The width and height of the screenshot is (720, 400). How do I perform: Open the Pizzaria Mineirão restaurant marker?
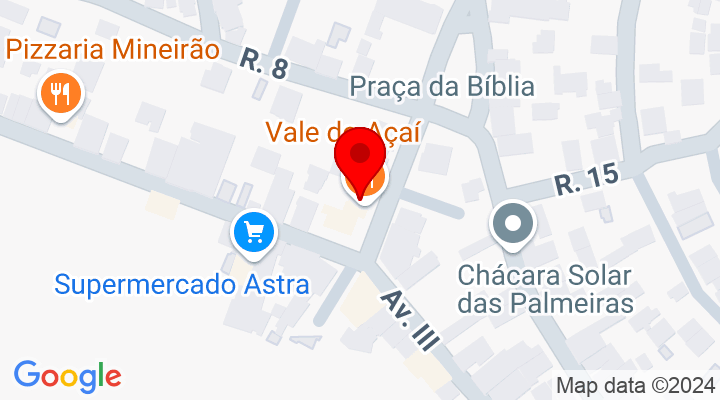coord(62,95)
